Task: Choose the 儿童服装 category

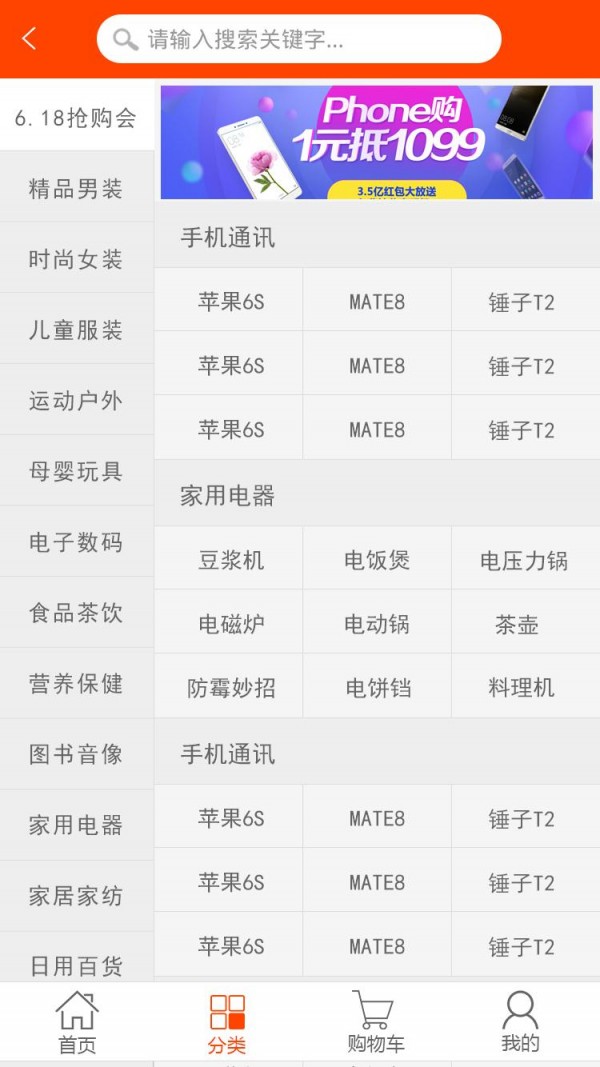Action: tap(76, 331)
